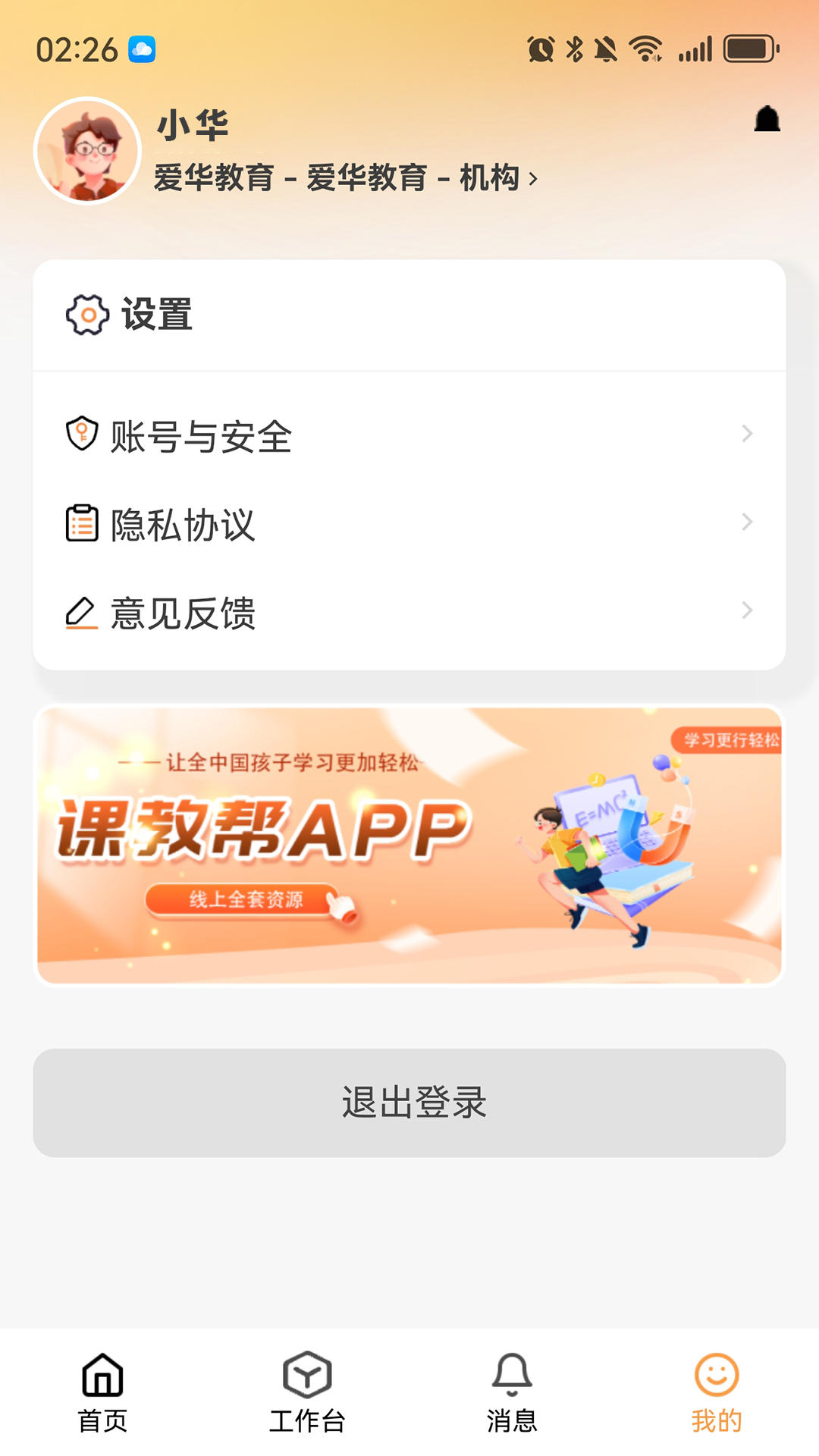Open 意见反馈 via its chevron
Screen dimensions: 819x1456
[x=748, y=610]
